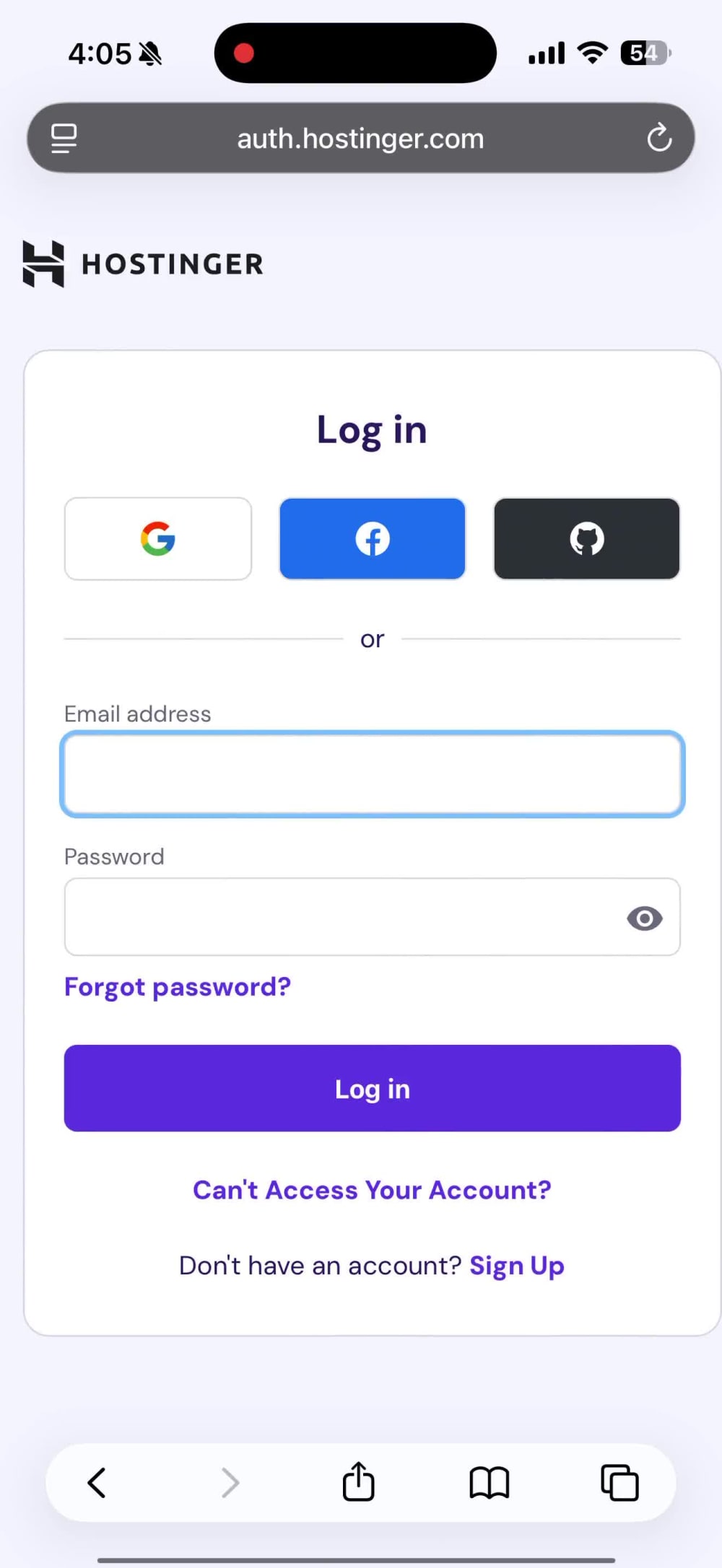722x1568 pixels.
Task: Tap the purple Log in button
Action: click(373, 1088)
